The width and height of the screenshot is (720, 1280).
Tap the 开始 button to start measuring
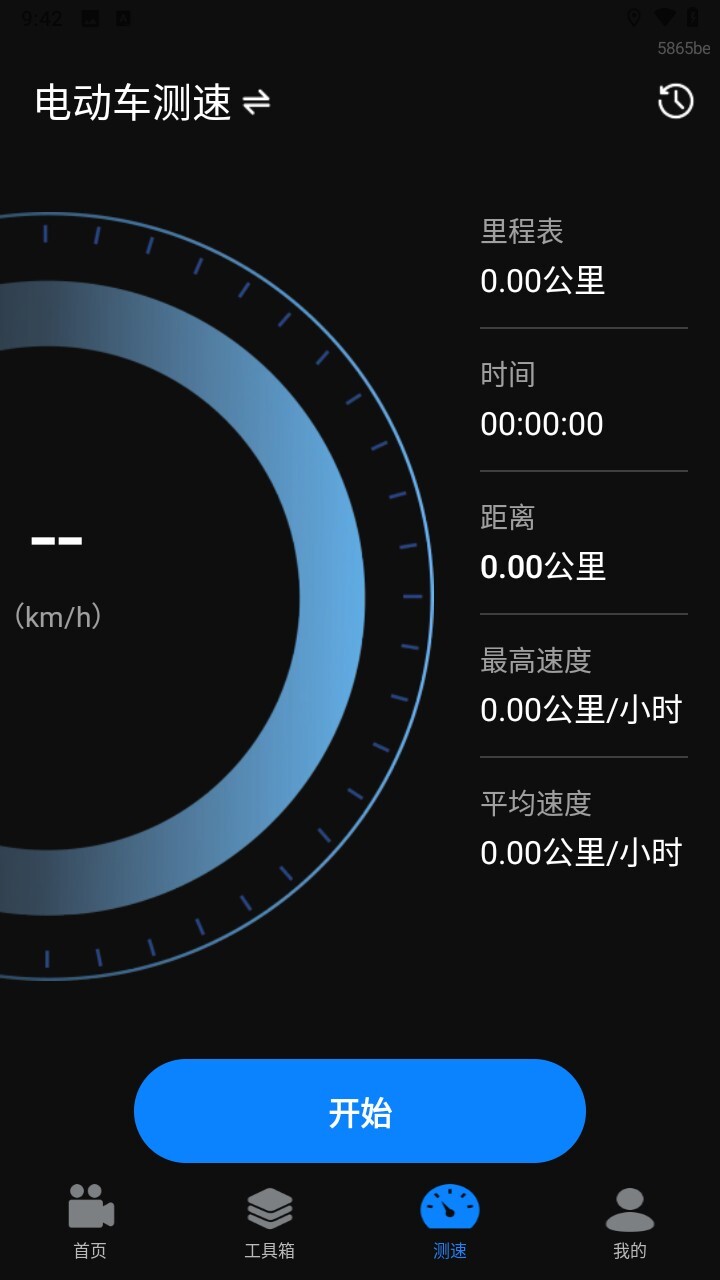359,1111
